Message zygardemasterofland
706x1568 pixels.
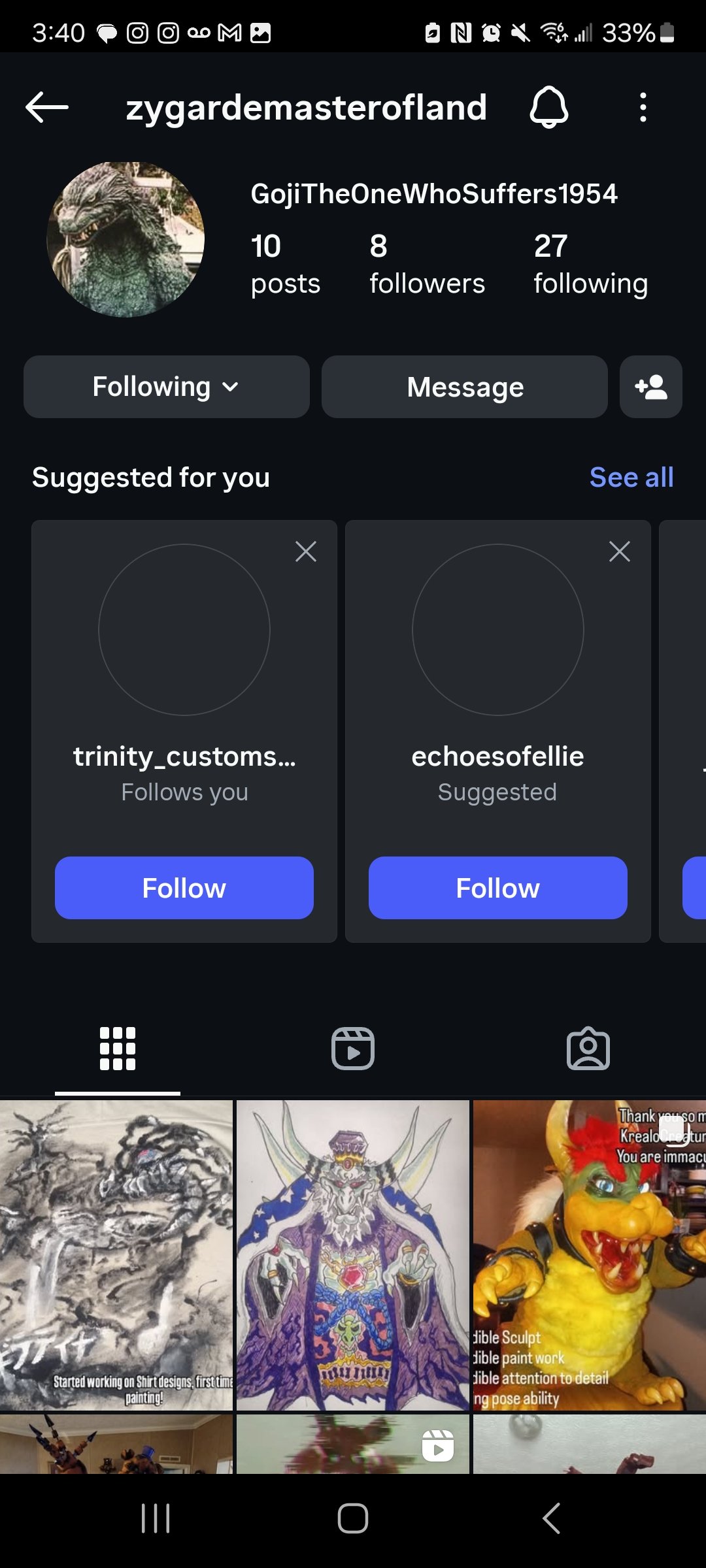pos(465,387)
